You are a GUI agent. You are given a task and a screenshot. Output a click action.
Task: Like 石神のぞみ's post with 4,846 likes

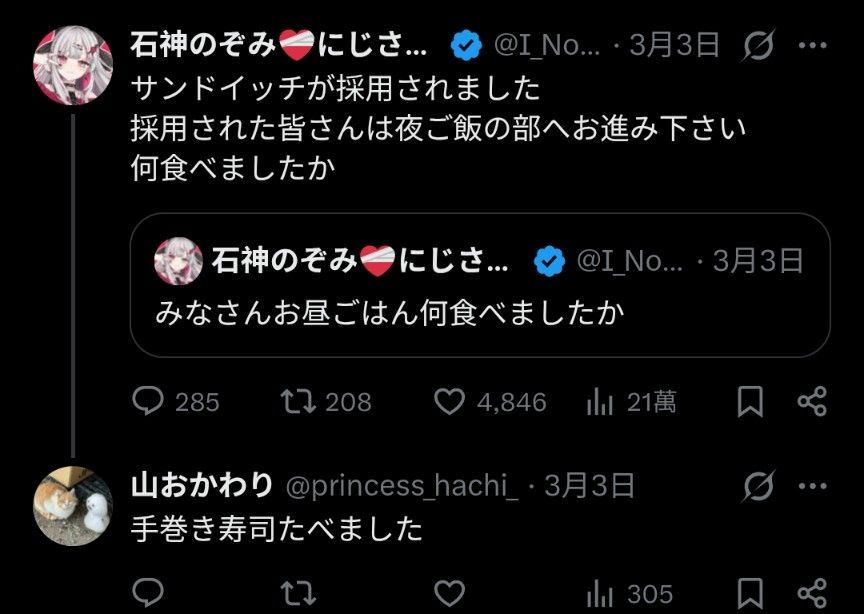(452, 402)
